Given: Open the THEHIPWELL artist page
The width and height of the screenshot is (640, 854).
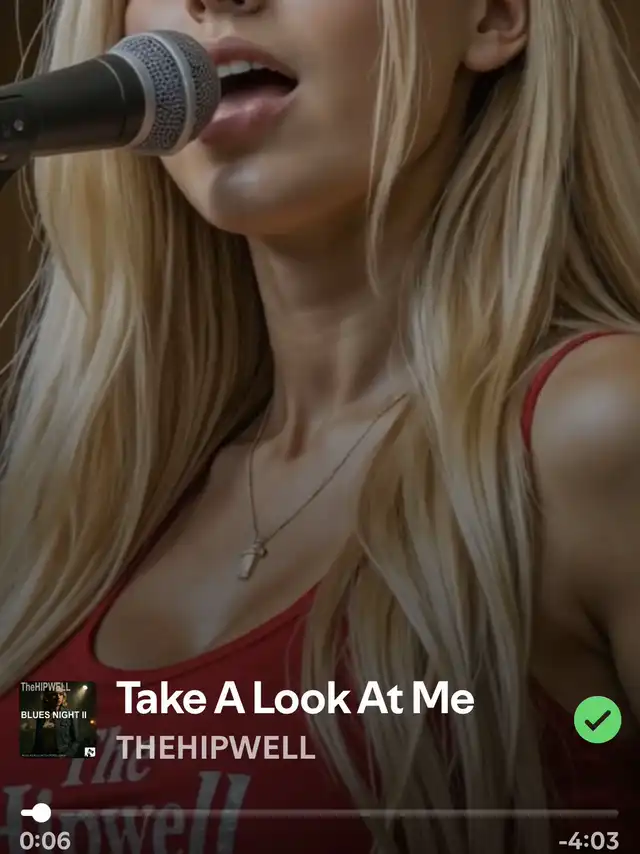Looking at the screenshot, I should (216, 747).
